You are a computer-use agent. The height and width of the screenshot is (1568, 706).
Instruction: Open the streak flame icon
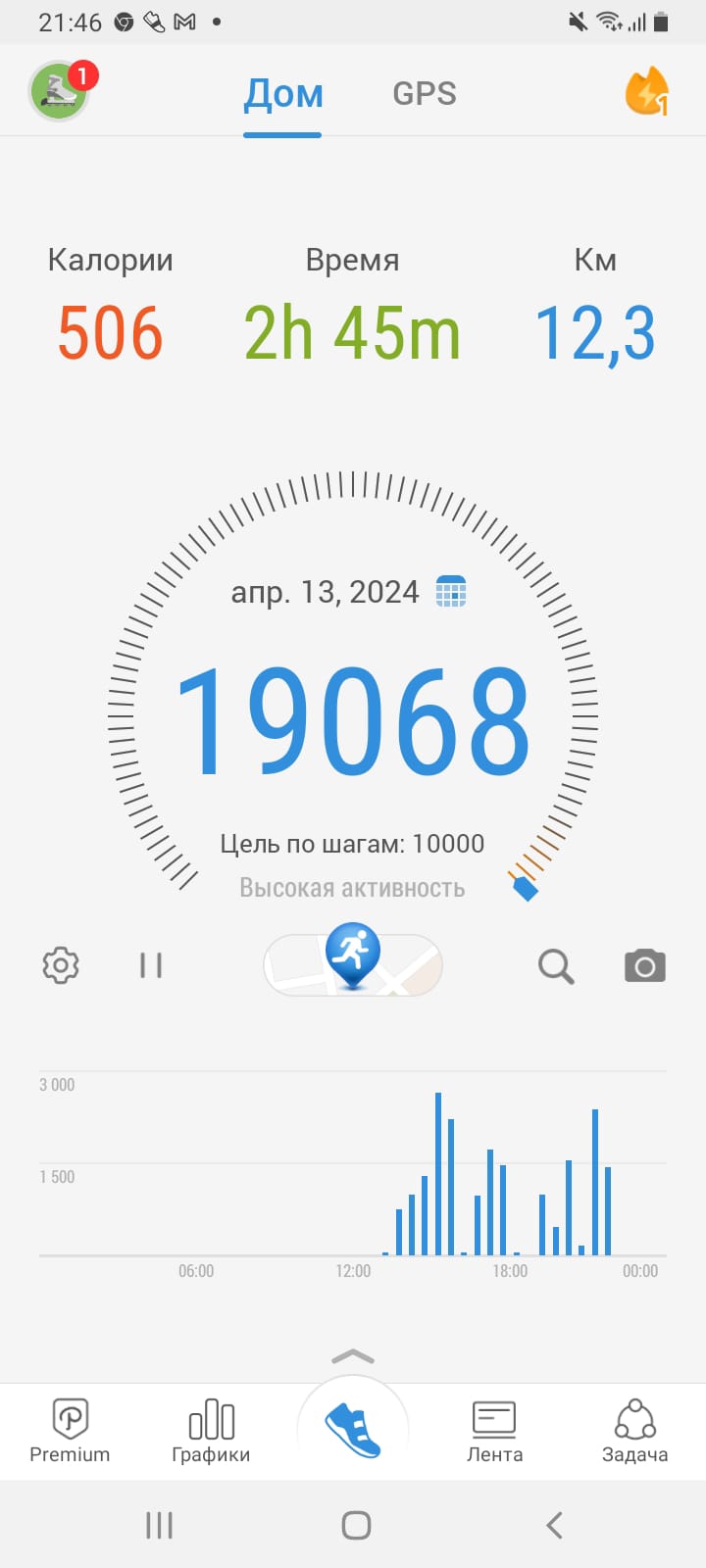coord(646,92)
